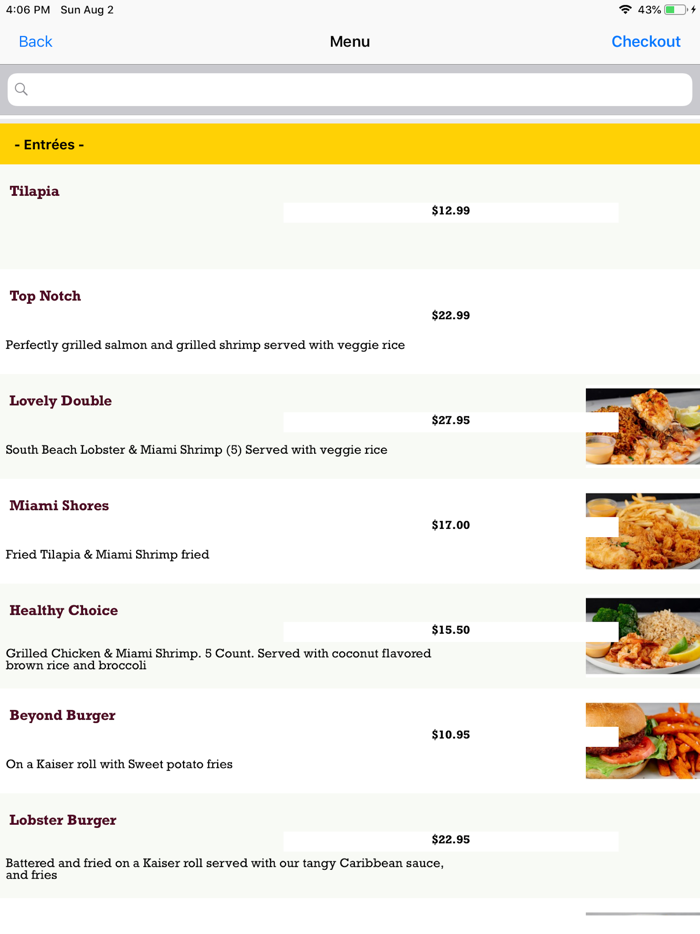Go back using the Back button
Image resolution: width=700 pixels, height=934 pixels.
35,41
